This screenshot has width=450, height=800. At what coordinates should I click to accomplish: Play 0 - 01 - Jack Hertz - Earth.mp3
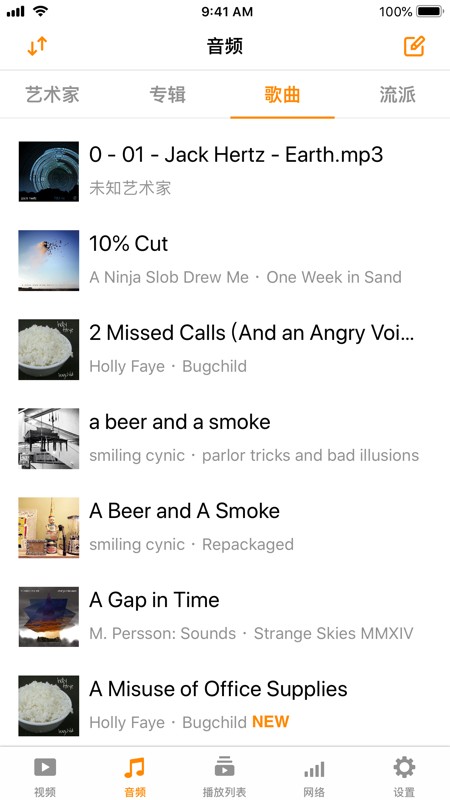[x=225, y=171]
